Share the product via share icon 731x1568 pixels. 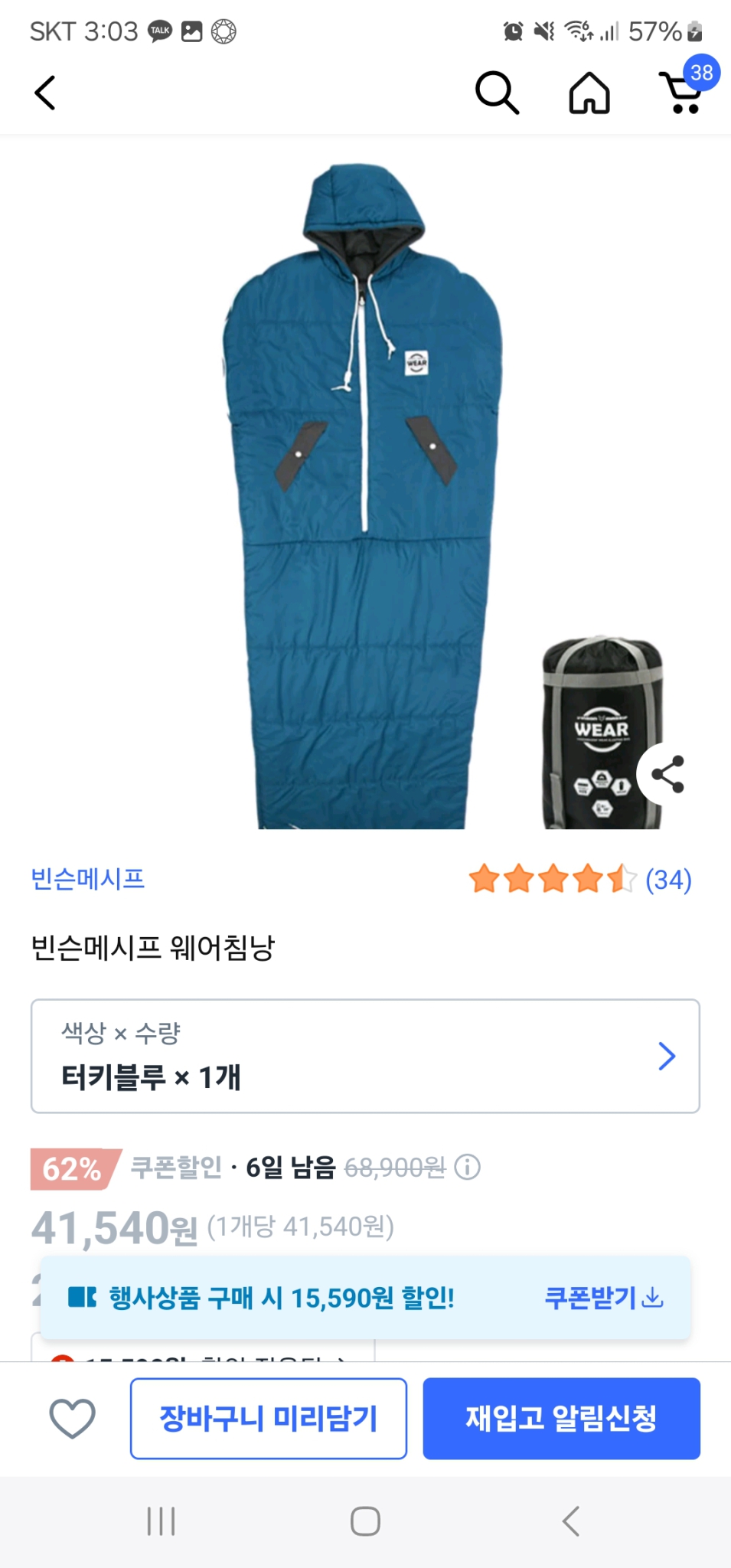click(x=667, y=776)
